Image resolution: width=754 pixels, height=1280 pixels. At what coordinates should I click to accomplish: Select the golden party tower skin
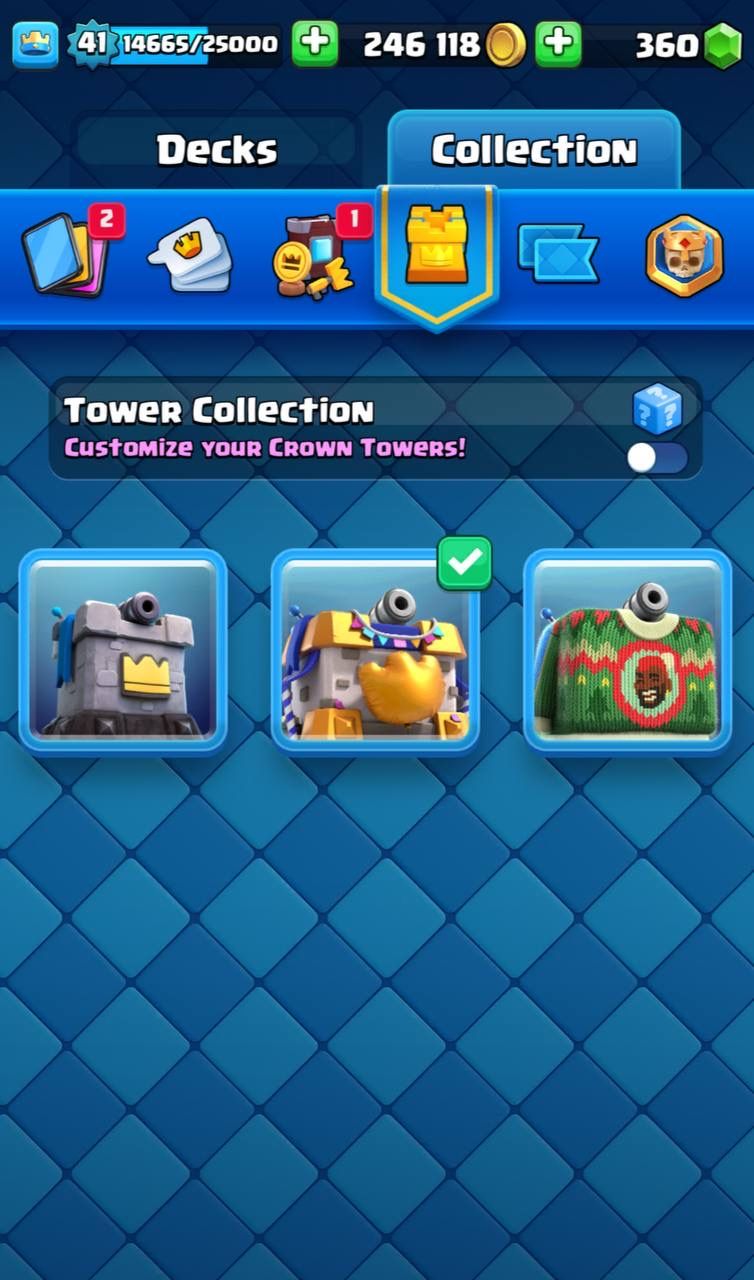(375, 650)
